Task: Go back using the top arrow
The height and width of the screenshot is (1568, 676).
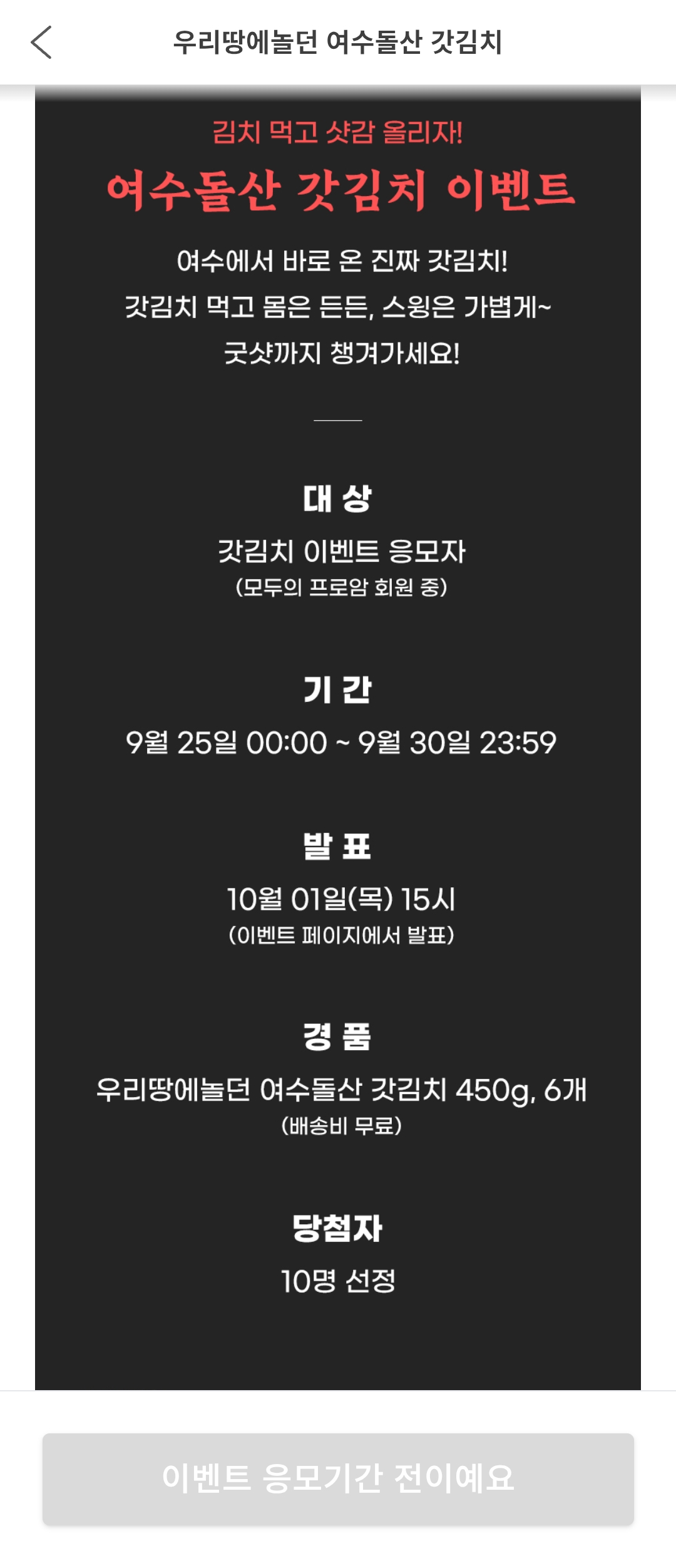Action: [x=41, y=43]
